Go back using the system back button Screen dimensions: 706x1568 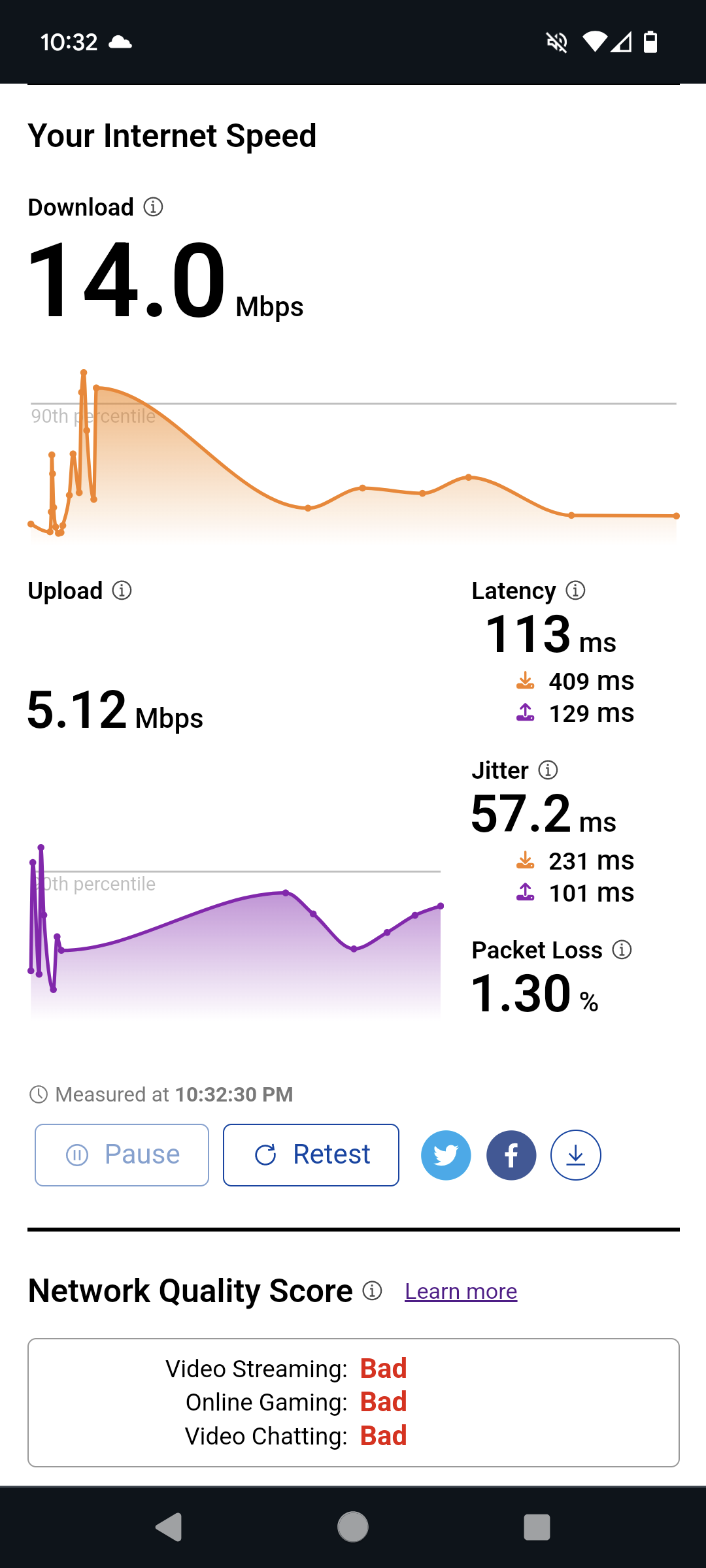[x=169, y=1527]
